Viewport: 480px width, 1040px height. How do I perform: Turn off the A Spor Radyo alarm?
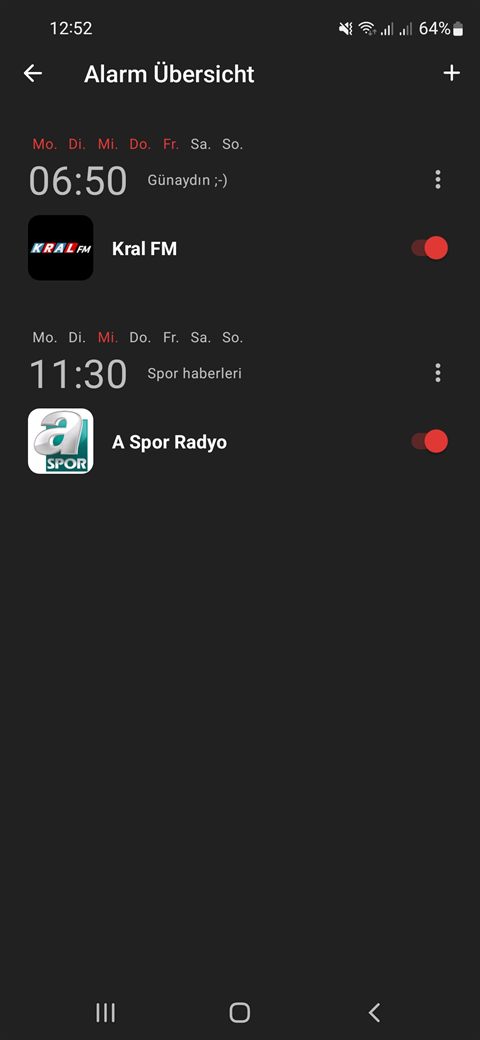(x=430, y=441)
